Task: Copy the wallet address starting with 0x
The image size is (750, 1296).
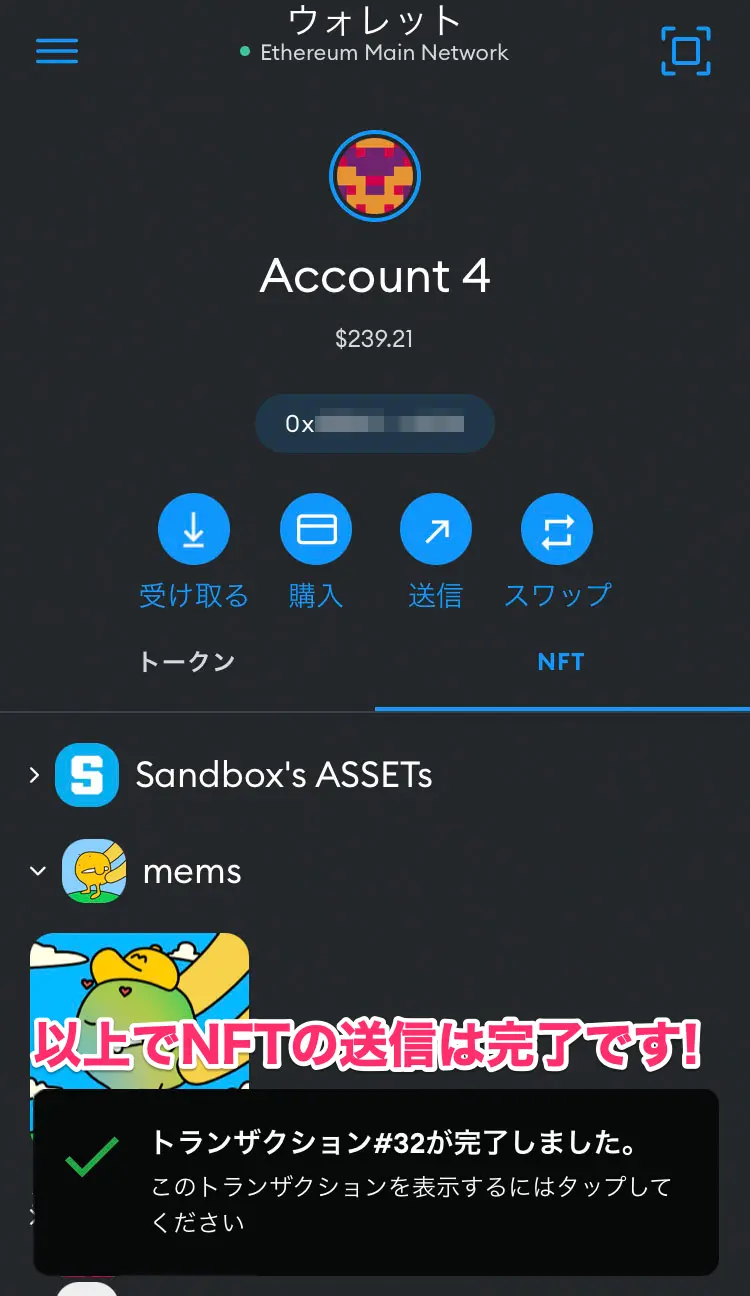Action: point(375,424)
